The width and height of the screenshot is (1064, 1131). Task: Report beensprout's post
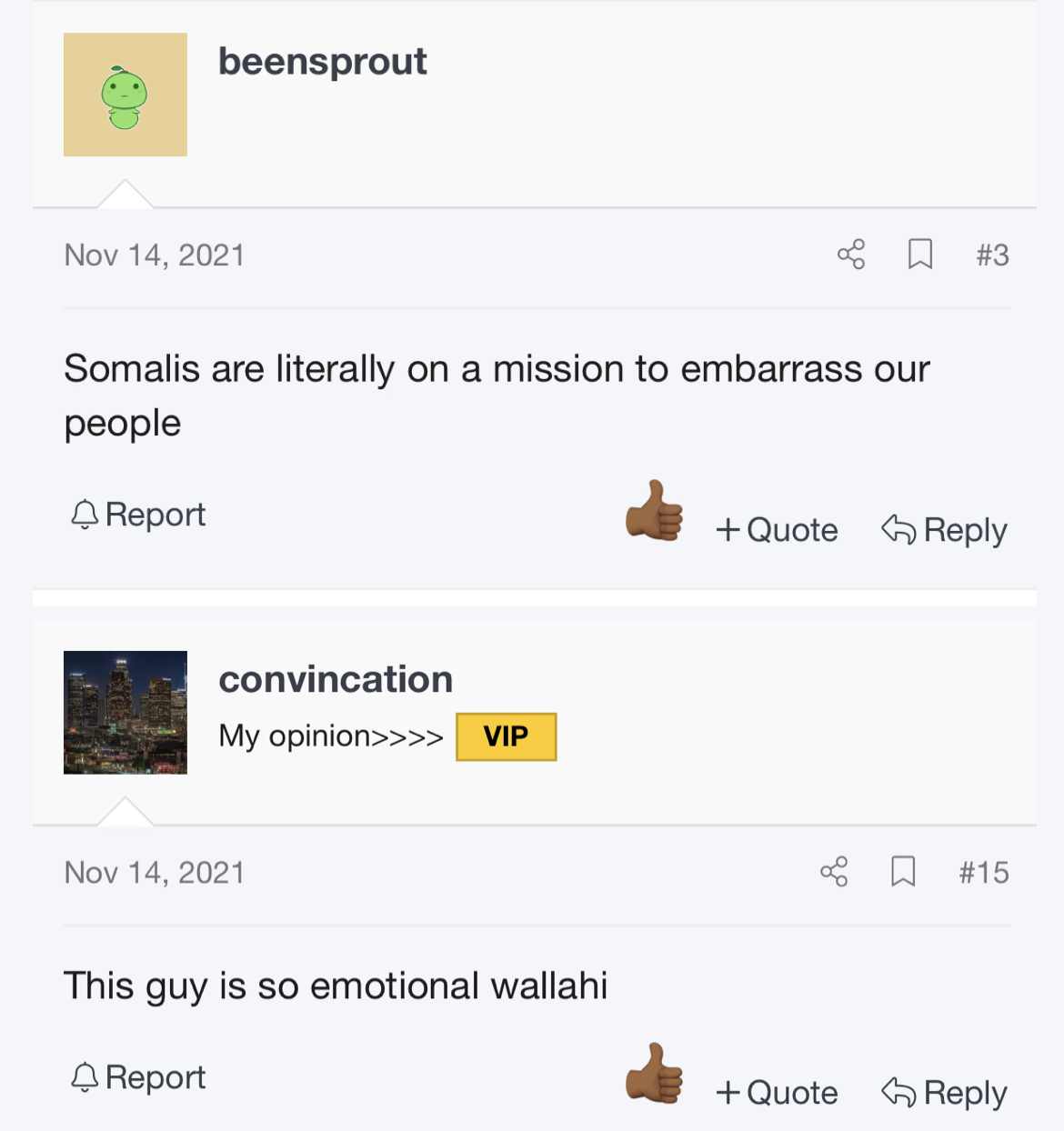click(x=138, y=515)
